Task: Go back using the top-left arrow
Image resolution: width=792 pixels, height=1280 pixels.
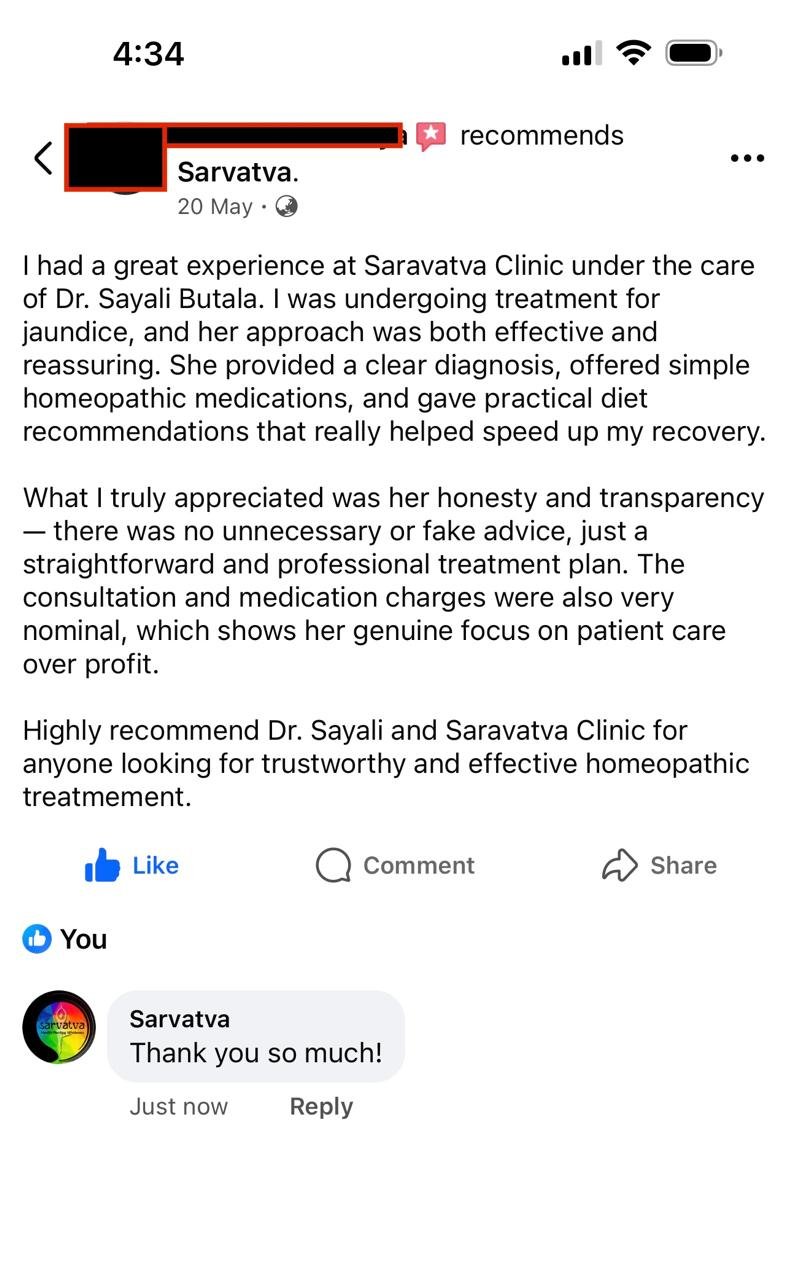Action: click(x=43, y=158)
